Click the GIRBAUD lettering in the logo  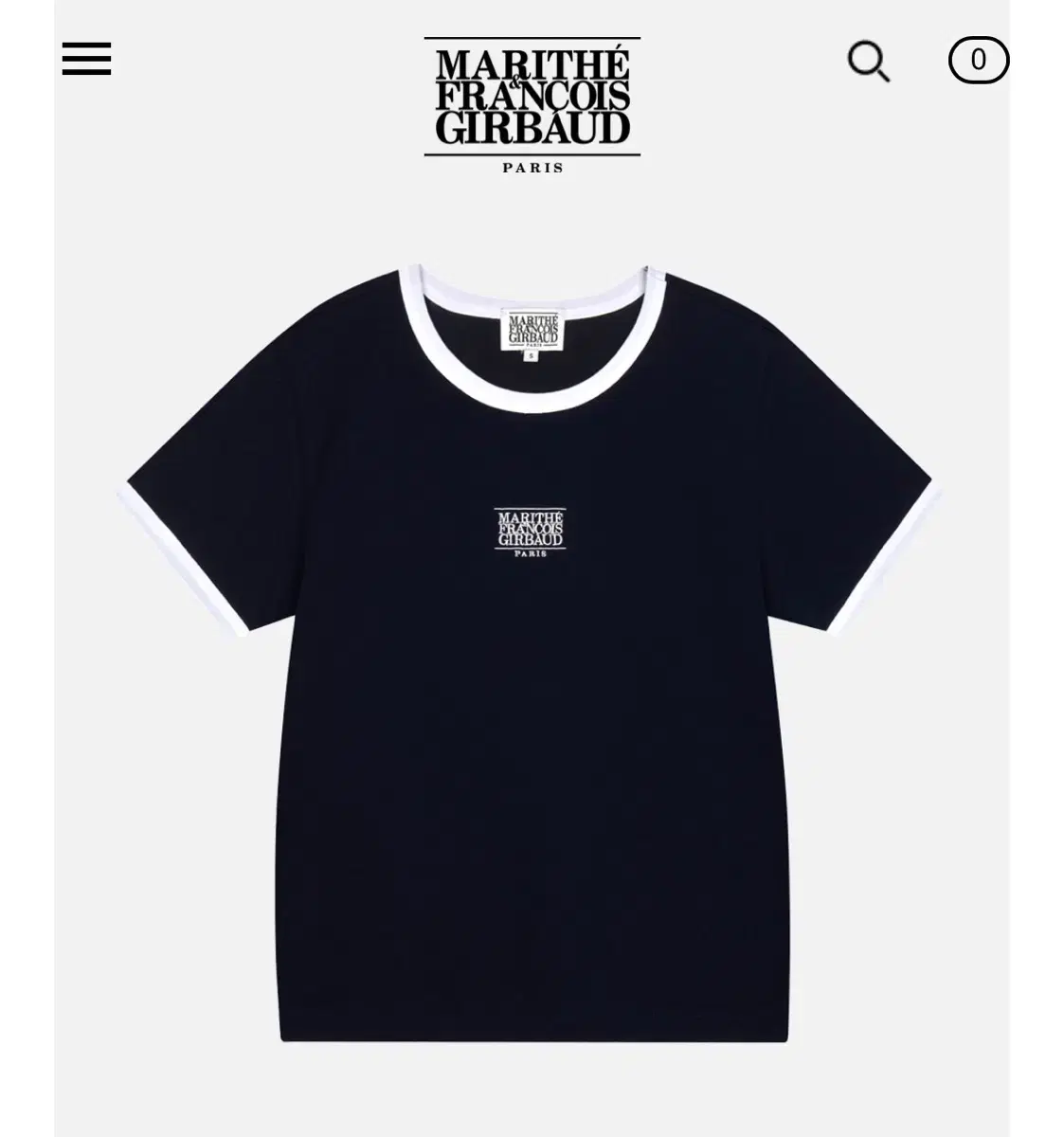(x=532, y=126)
